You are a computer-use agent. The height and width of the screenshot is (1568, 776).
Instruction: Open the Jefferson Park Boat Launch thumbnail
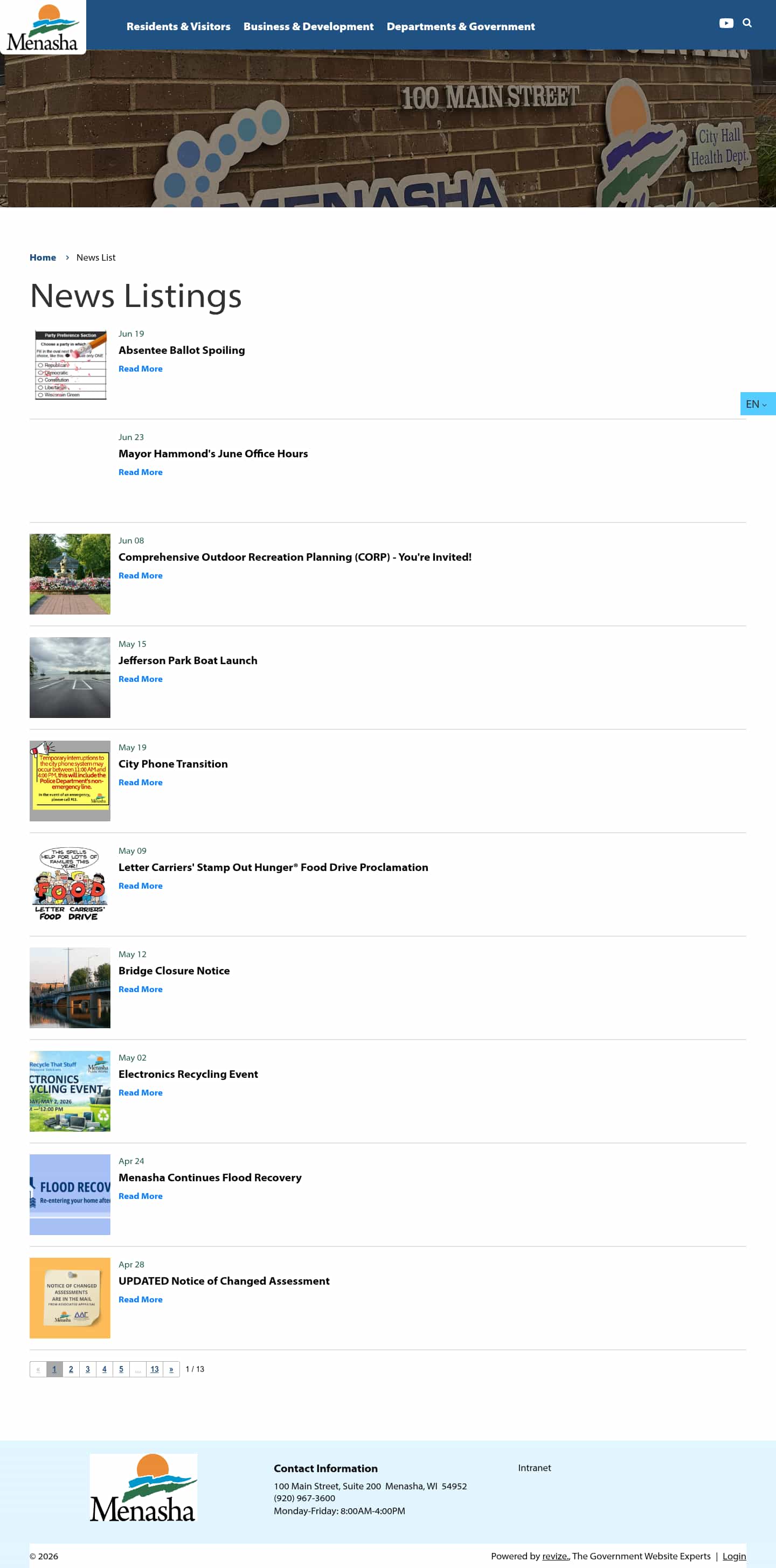[70, 678]
